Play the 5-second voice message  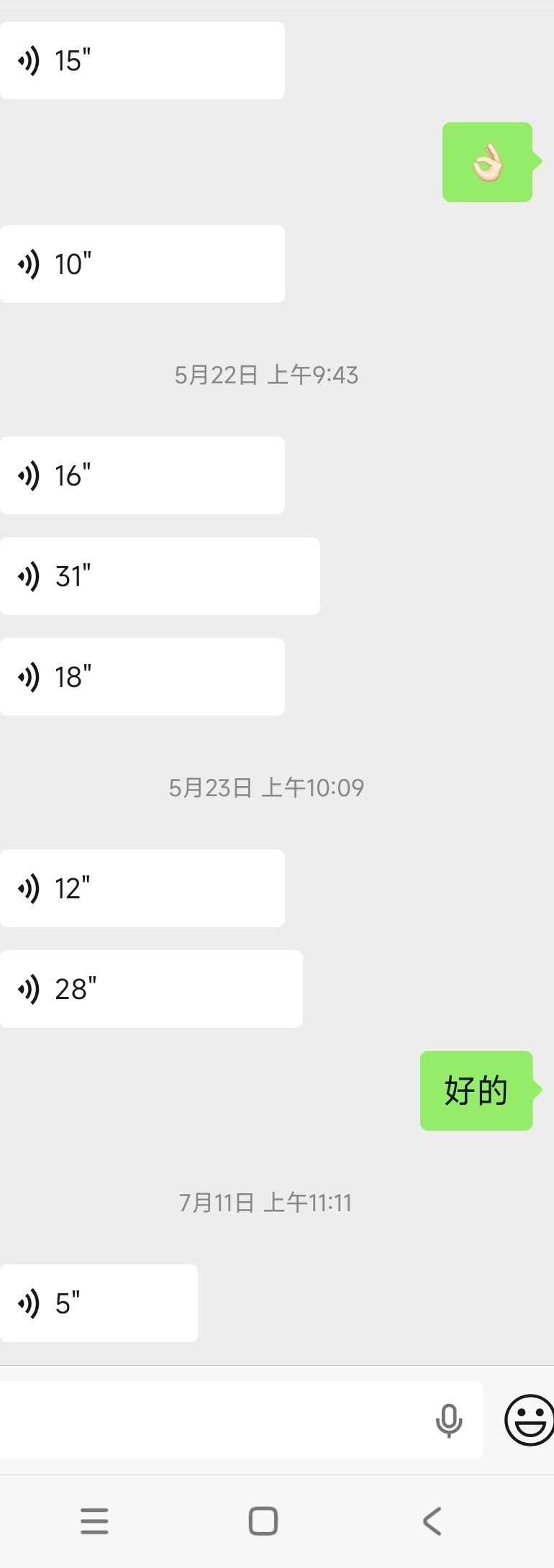(x=99, y=1303)
